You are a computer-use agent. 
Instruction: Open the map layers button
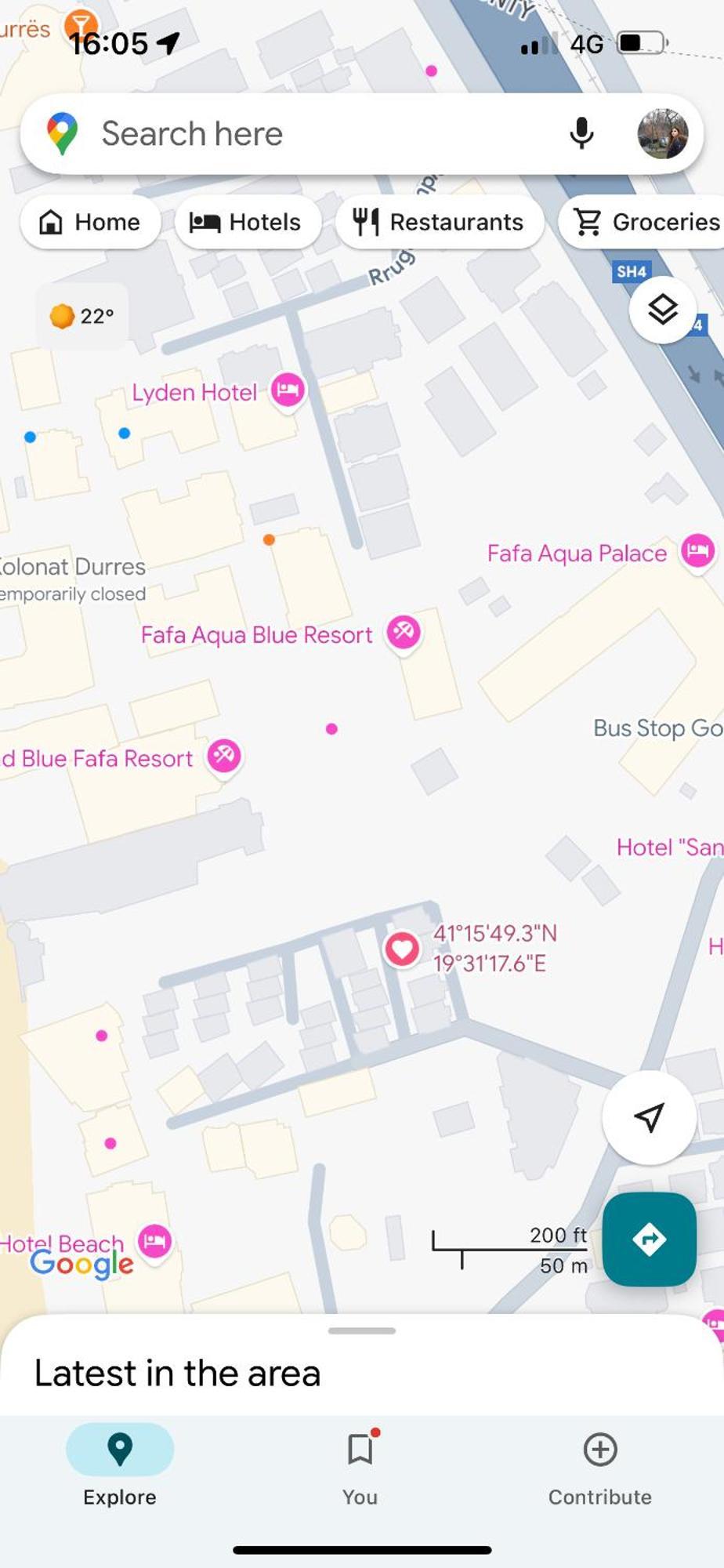point(663,310)
